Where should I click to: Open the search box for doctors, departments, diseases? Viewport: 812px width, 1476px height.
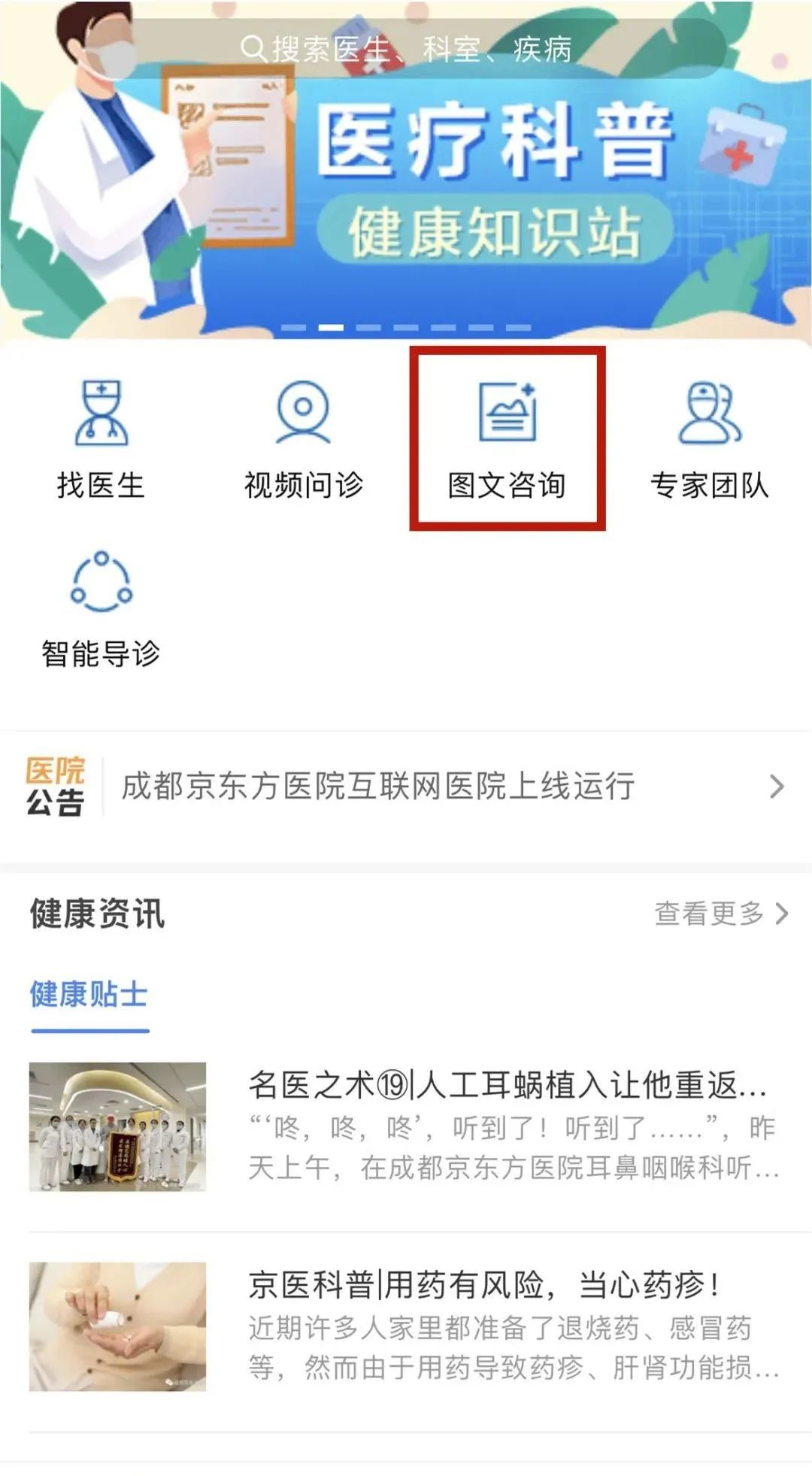click(406, 50)
